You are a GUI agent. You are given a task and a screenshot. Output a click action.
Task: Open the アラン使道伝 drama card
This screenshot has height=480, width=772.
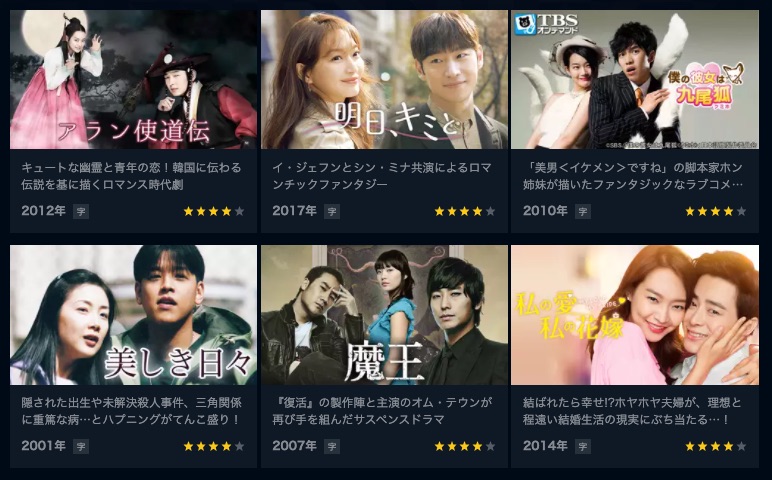pyautogui.click(x=133, y=80)
